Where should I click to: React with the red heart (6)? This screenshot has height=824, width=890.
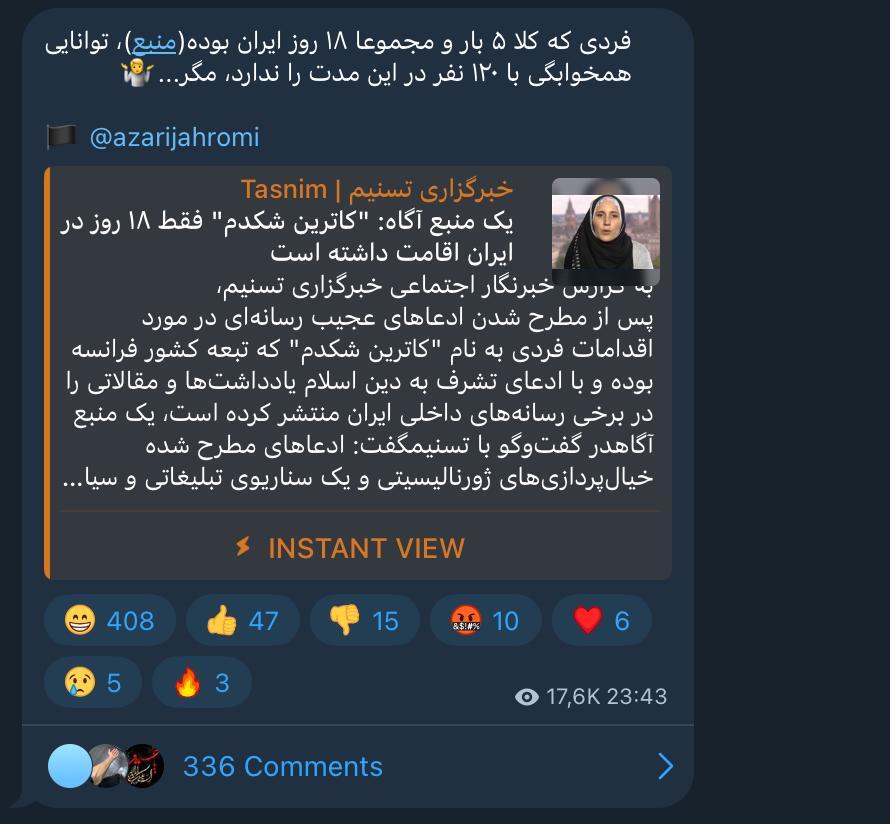coord(601,621)
